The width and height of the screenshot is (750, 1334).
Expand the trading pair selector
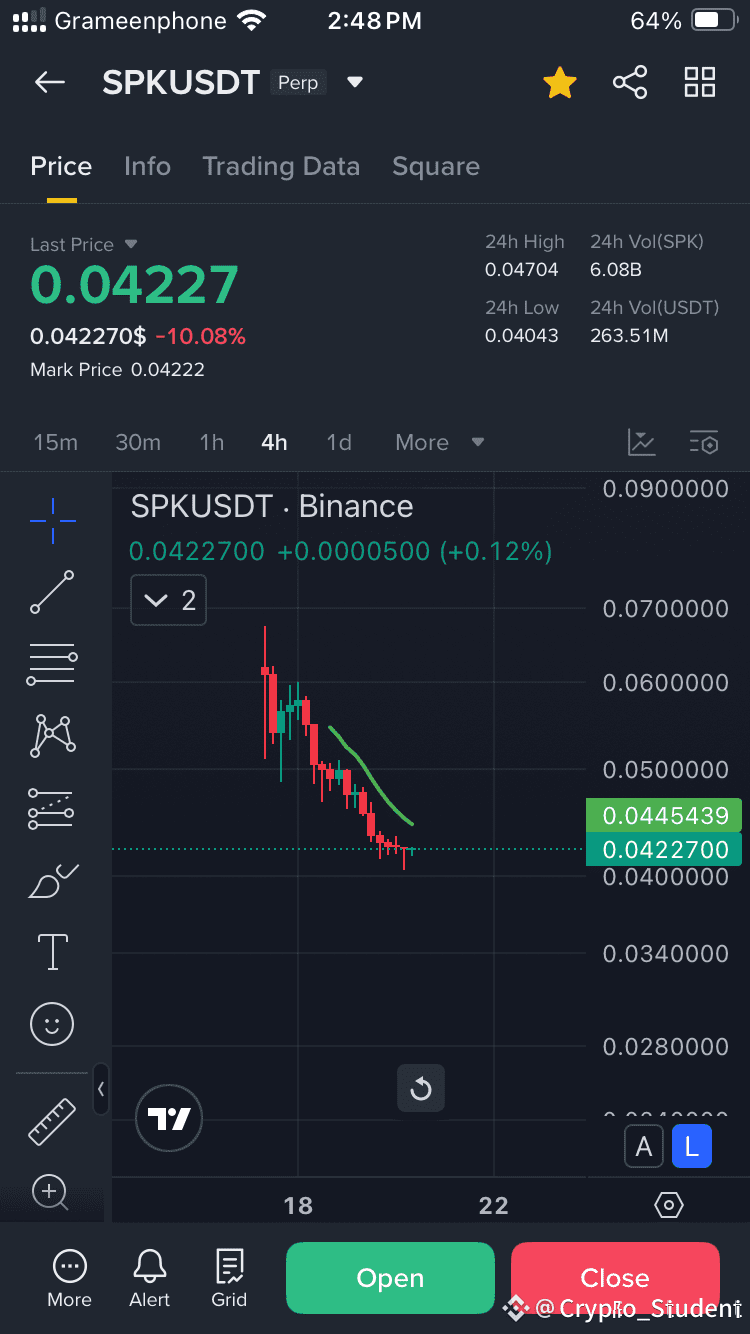coord(355,83)
